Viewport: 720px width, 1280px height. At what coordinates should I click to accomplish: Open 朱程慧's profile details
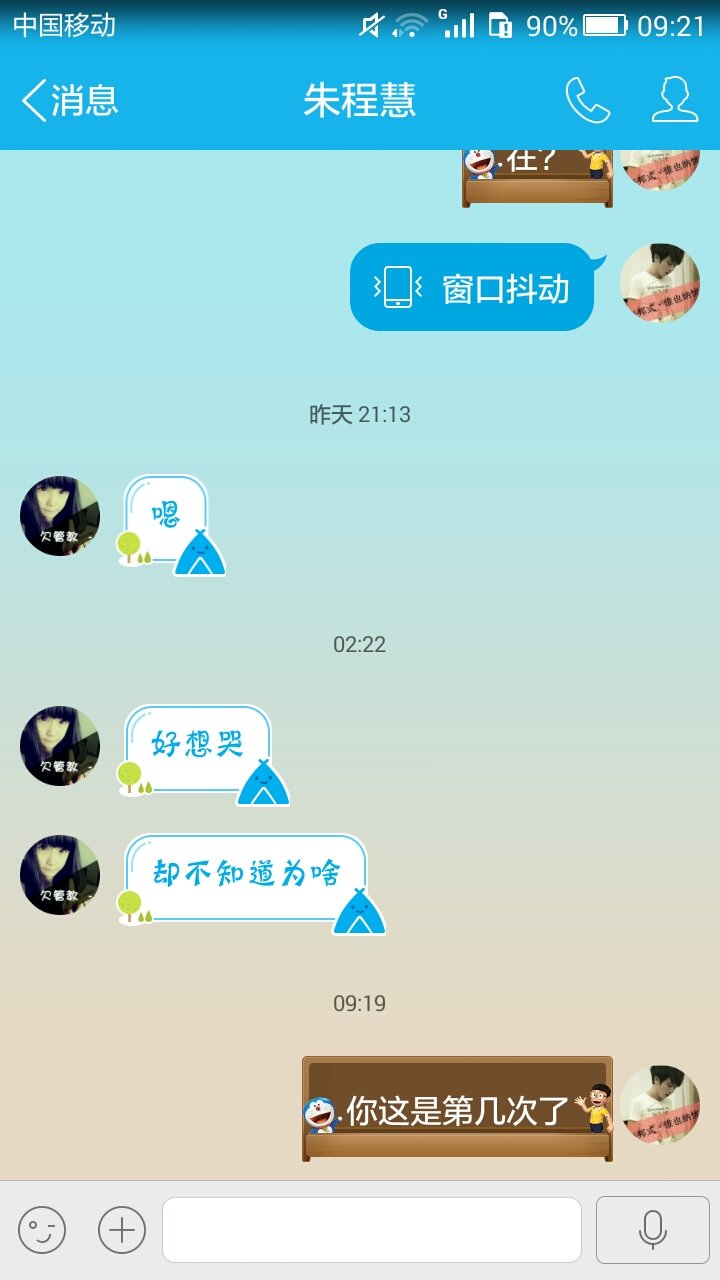click(x=675, y=100)
